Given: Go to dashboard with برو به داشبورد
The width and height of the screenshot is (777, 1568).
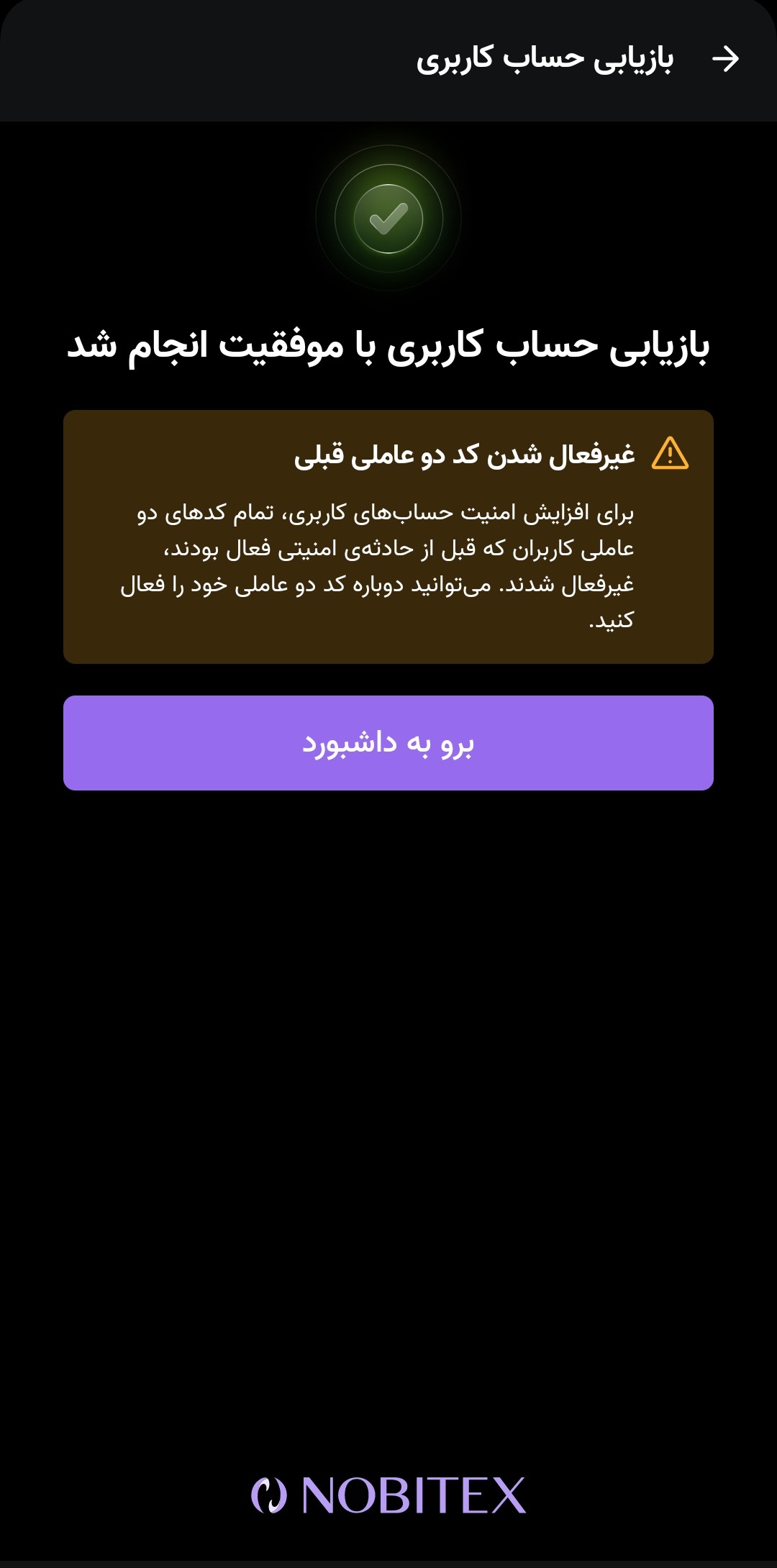Looking at the screenshot, I should click(x=388, y=743).
